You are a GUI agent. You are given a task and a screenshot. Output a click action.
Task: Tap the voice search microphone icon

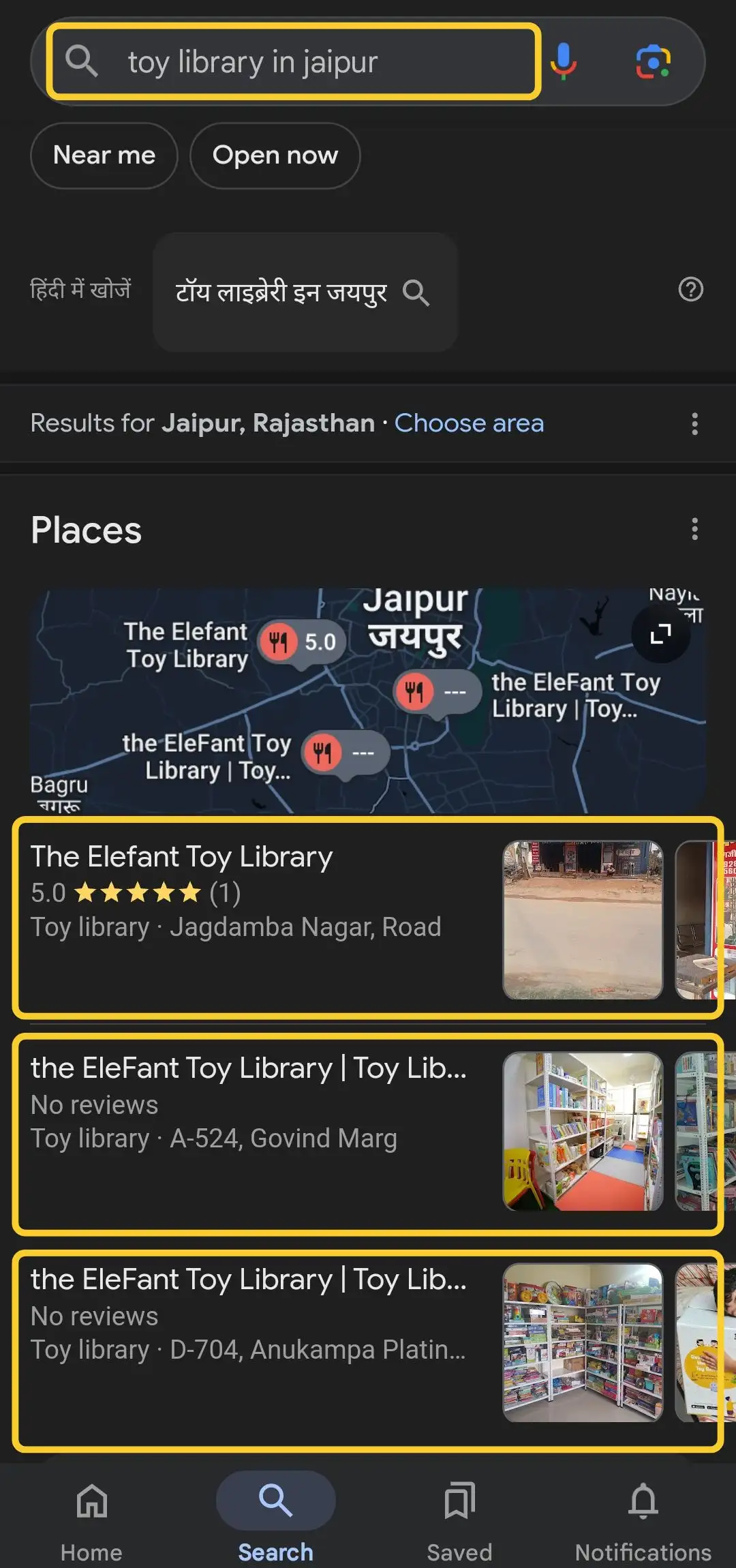point(564,61)
